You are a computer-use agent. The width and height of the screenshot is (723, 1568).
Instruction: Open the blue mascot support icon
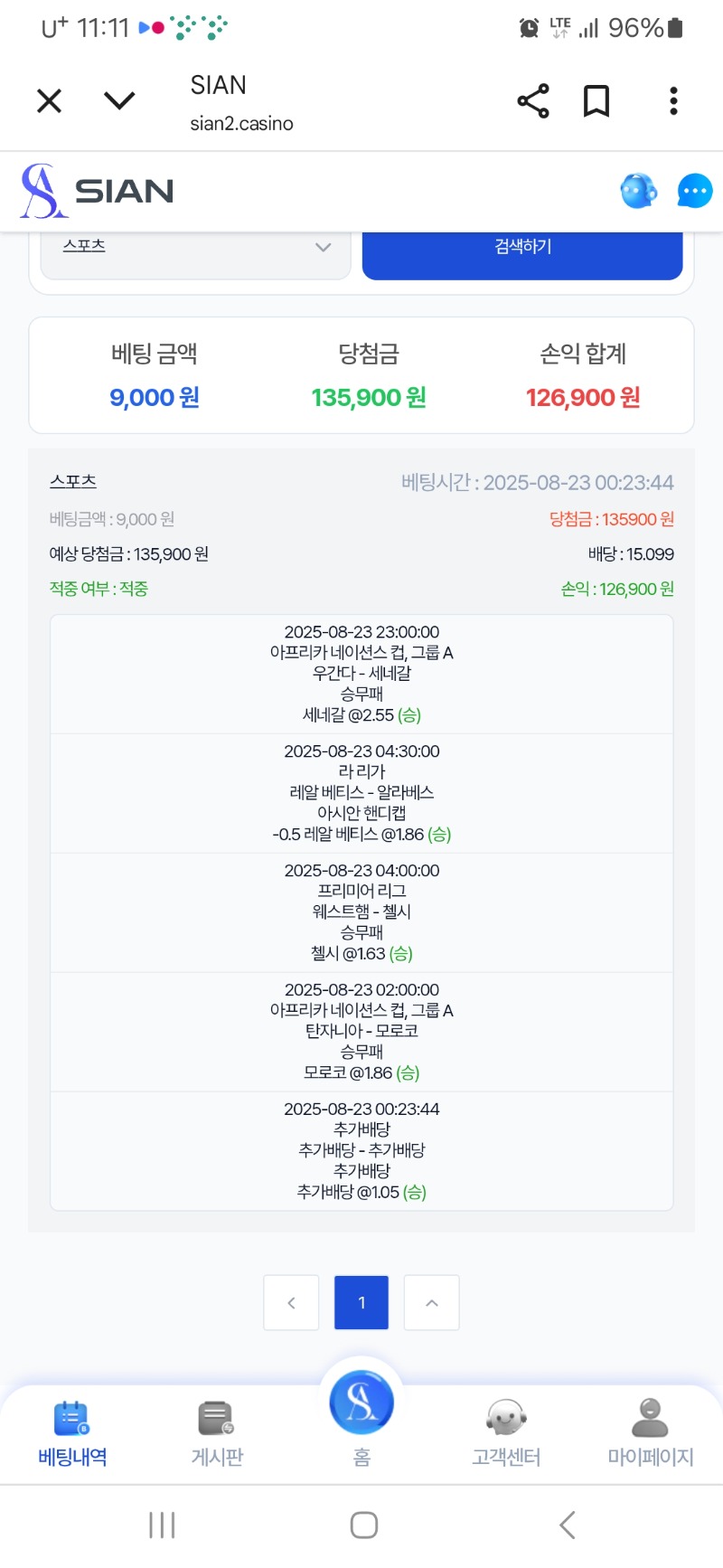pos(638,191)
